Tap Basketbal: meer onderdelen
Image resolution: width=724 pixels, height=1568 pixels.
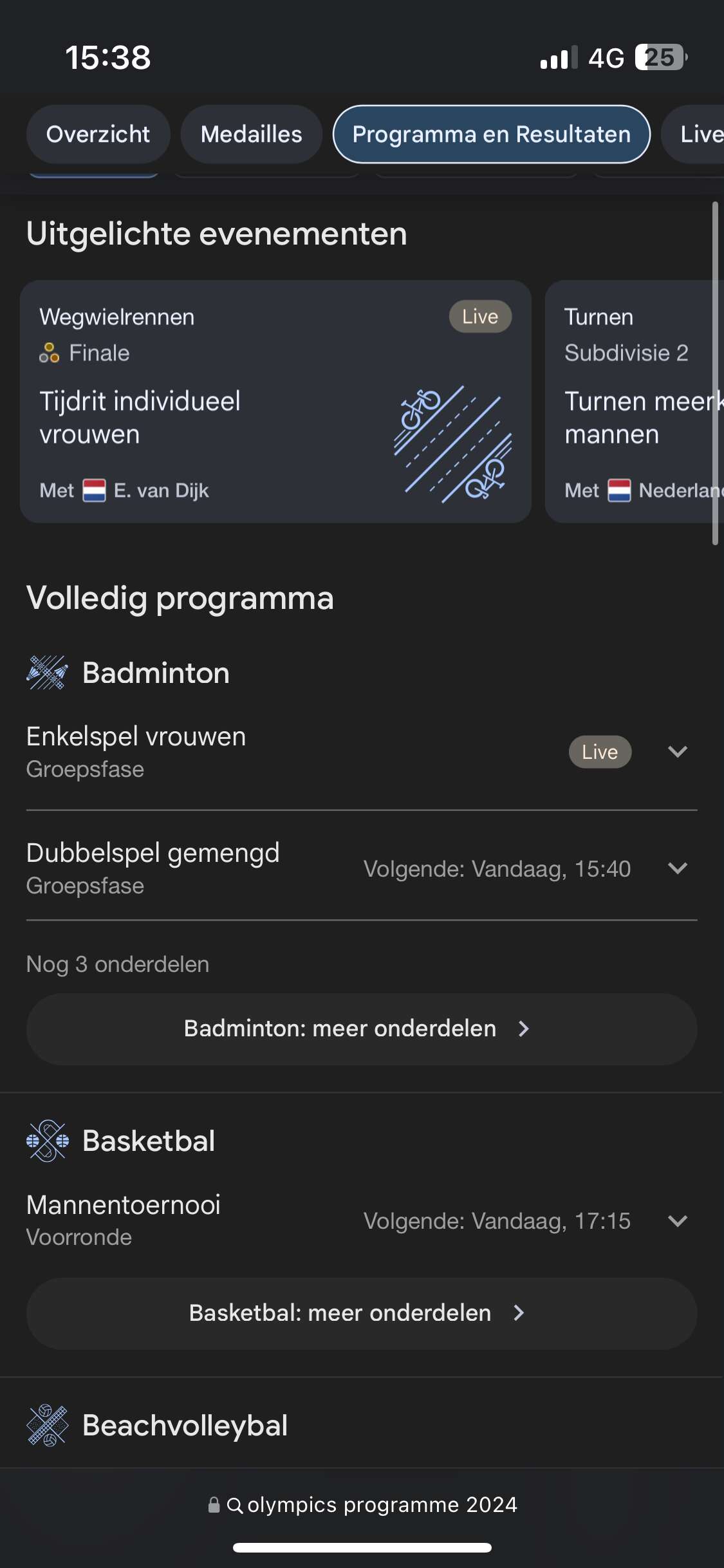(x=362, y=1313)
